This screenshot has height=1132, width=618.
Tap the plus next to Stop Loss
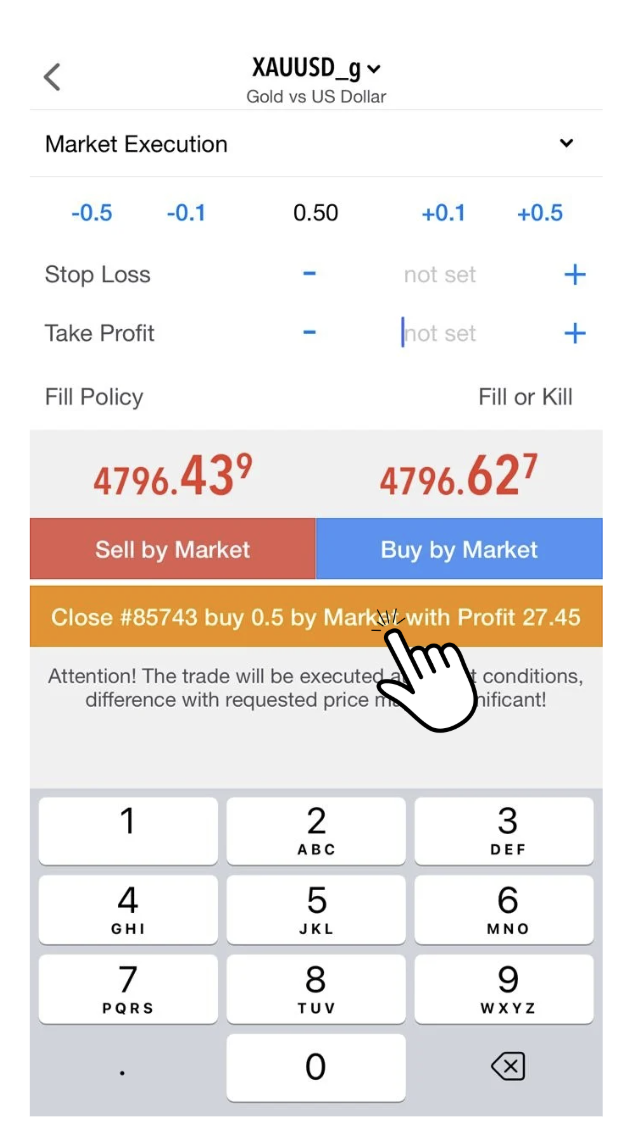pos(575,274)
